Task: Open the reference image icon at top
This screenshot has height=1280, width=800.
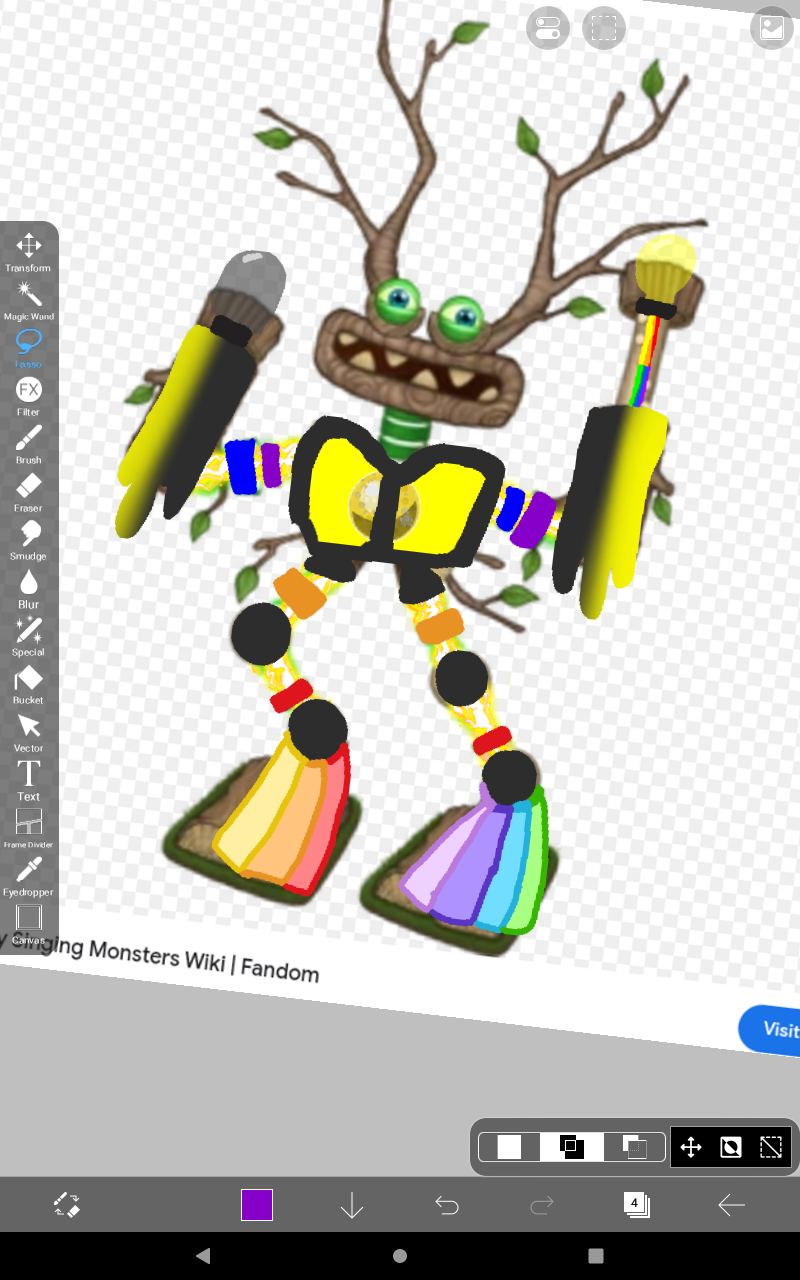Action: pyautogui.click(x=771, y=28)
